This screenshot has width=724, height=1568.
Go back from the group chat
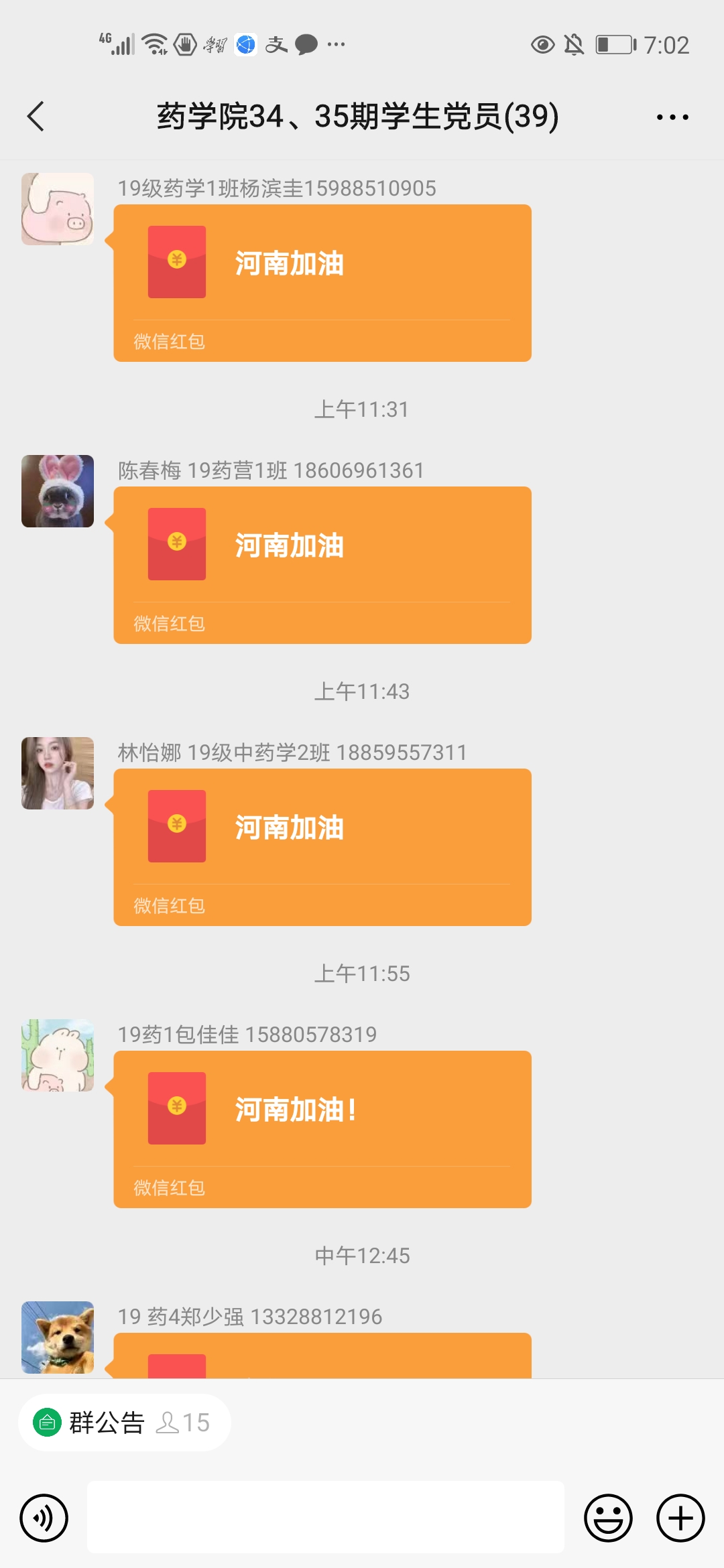click(x=36, y=117)
